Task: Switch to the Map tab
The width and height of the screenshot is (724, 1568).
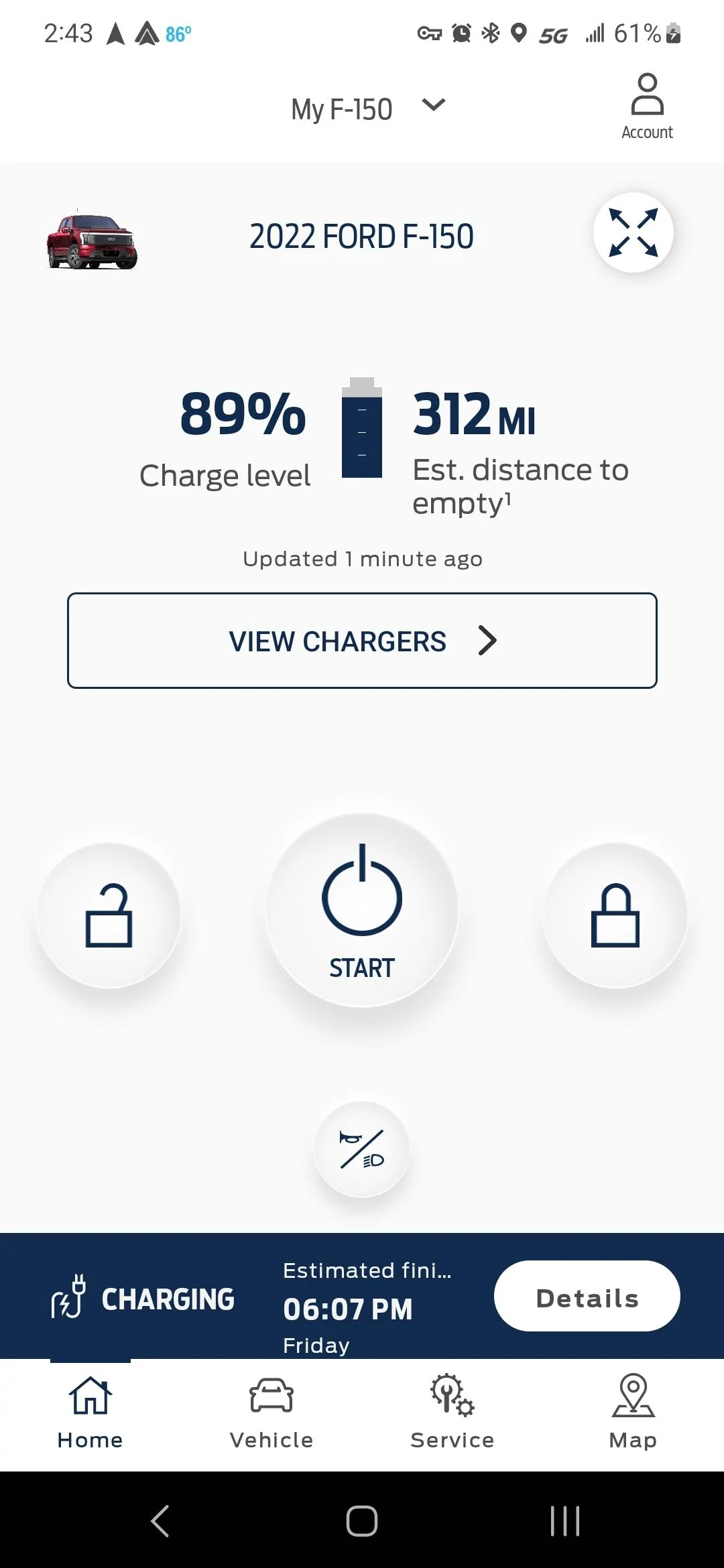Action: 633,1411
